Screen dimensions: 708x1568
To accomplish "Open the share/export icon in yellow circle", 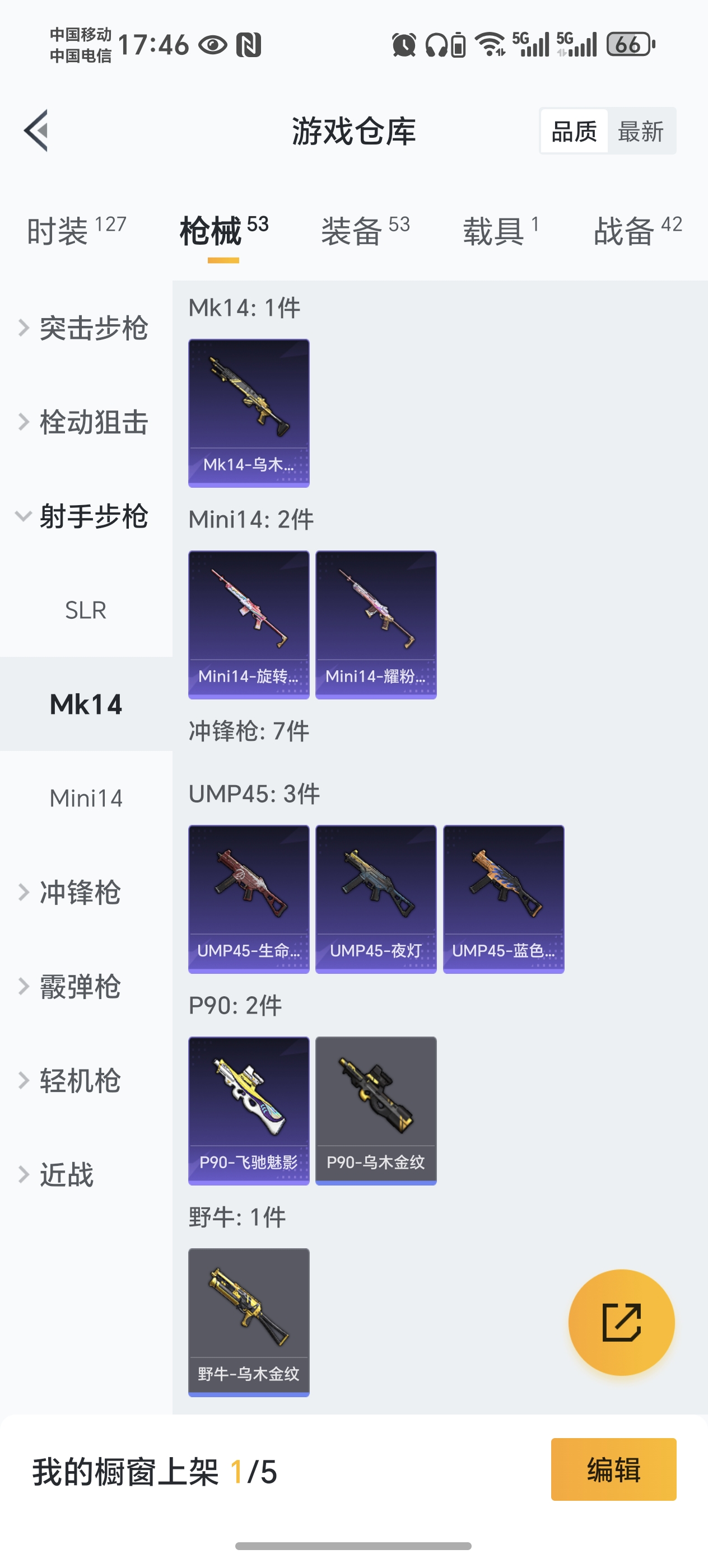I will 622,1322.
